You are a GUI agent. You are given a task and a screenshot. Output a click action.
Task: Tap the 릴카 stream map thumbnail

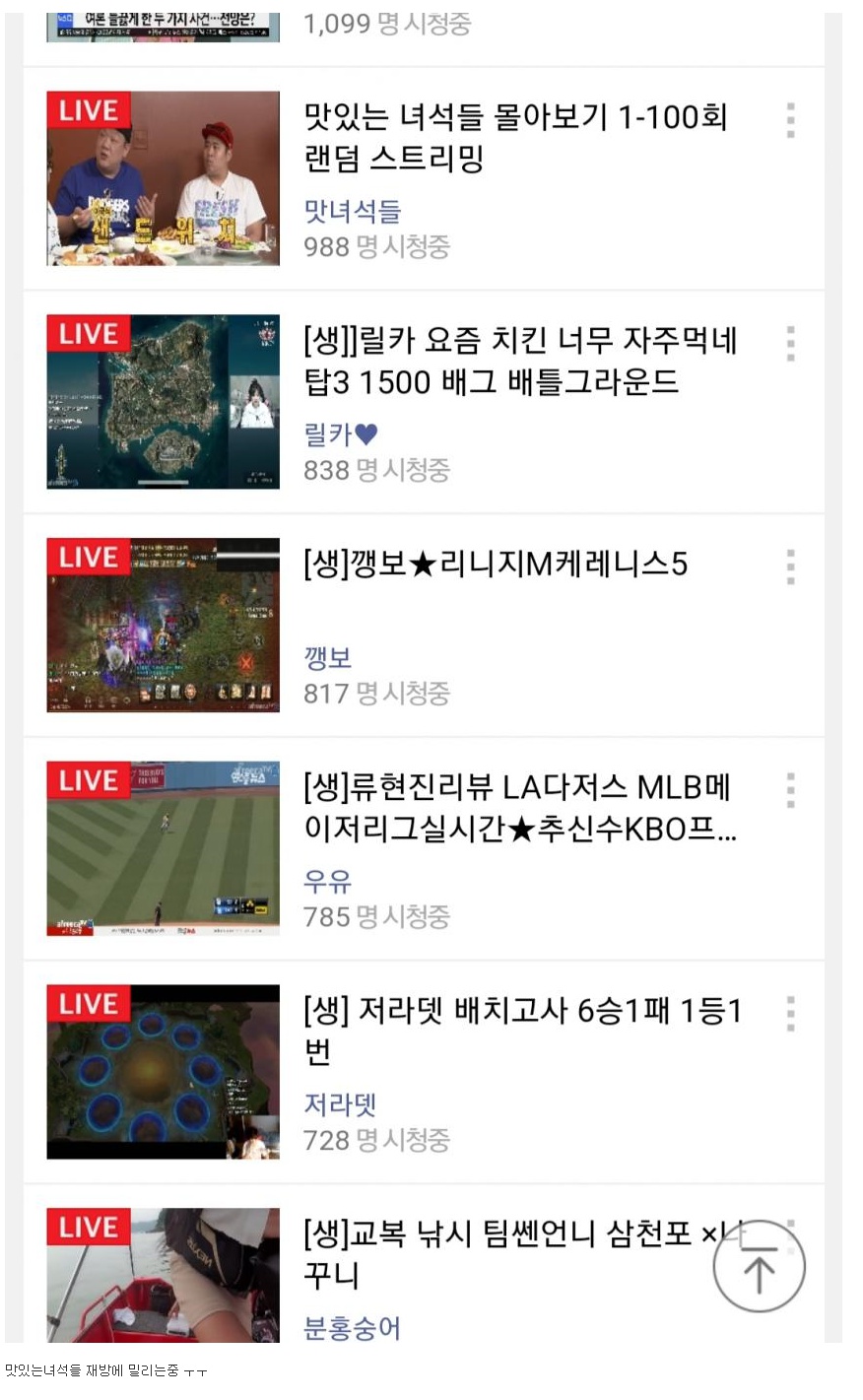pos(164,402)
